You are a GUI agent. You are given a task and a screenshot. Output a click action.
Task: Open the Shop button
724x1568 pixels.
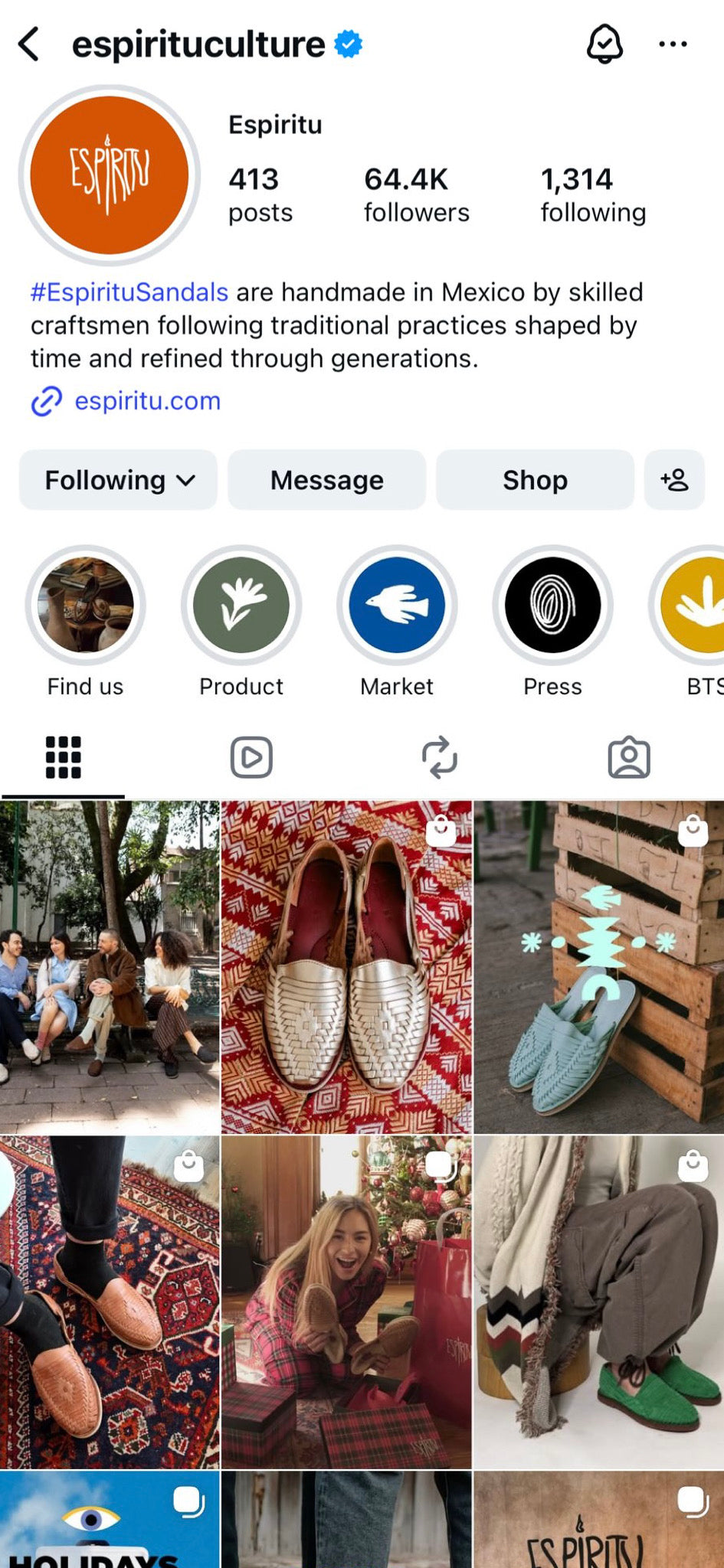535,480
